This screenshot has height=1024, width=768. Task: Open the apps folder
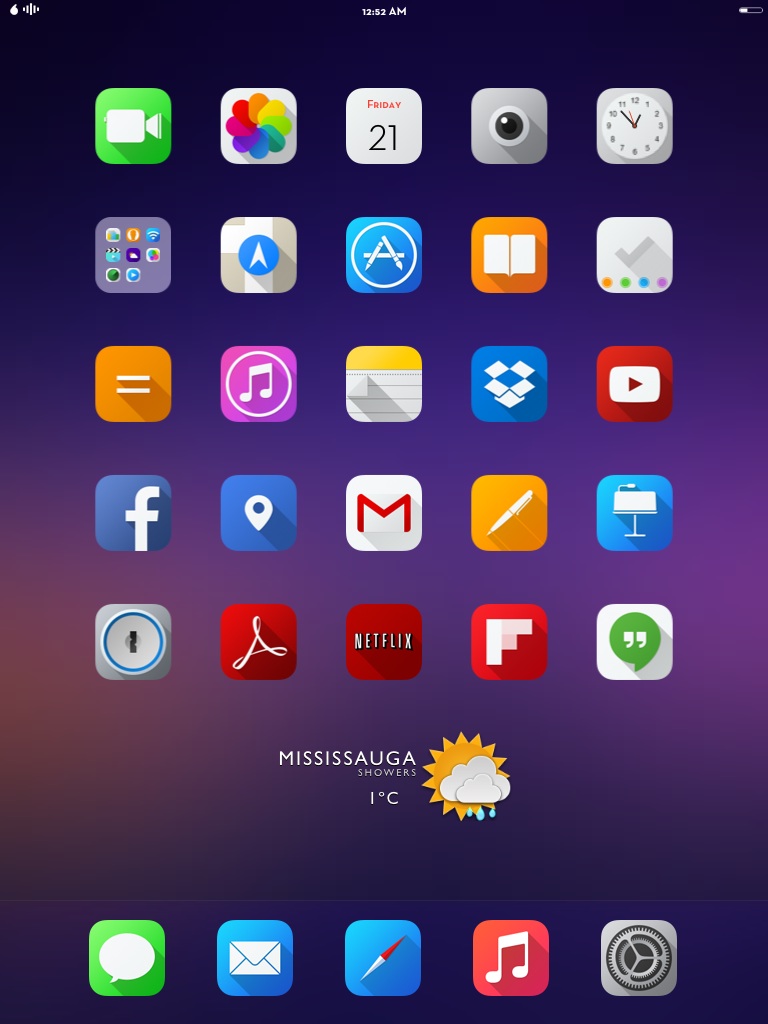click(133, 255)
